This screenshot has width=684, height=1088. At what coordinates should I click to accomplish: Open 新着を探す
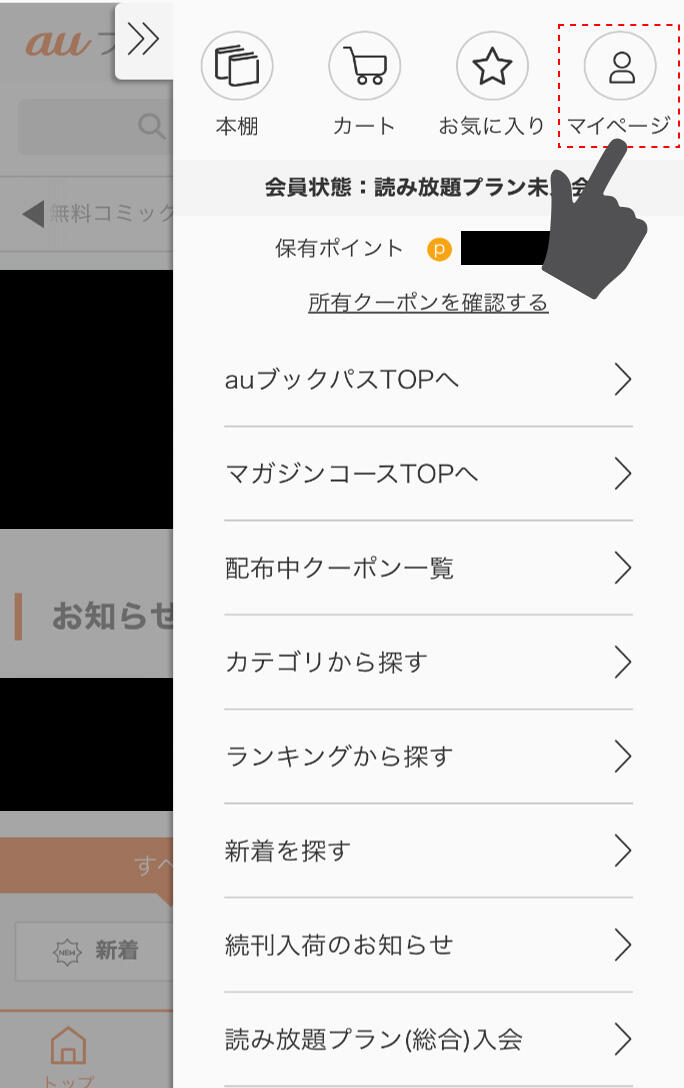click(x=428, y=851)
